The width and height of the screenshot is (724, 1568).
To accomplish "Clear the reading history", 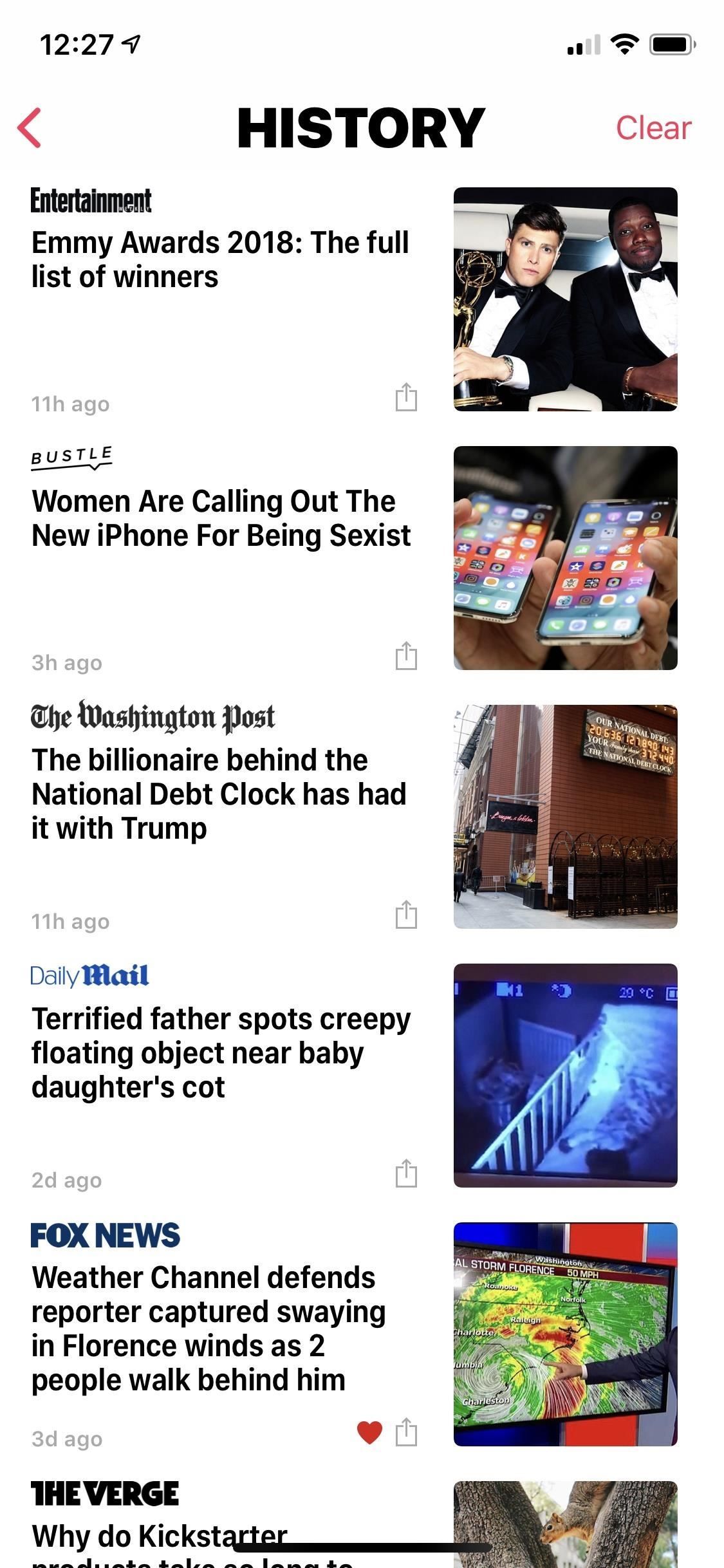I will click(653, 127).
